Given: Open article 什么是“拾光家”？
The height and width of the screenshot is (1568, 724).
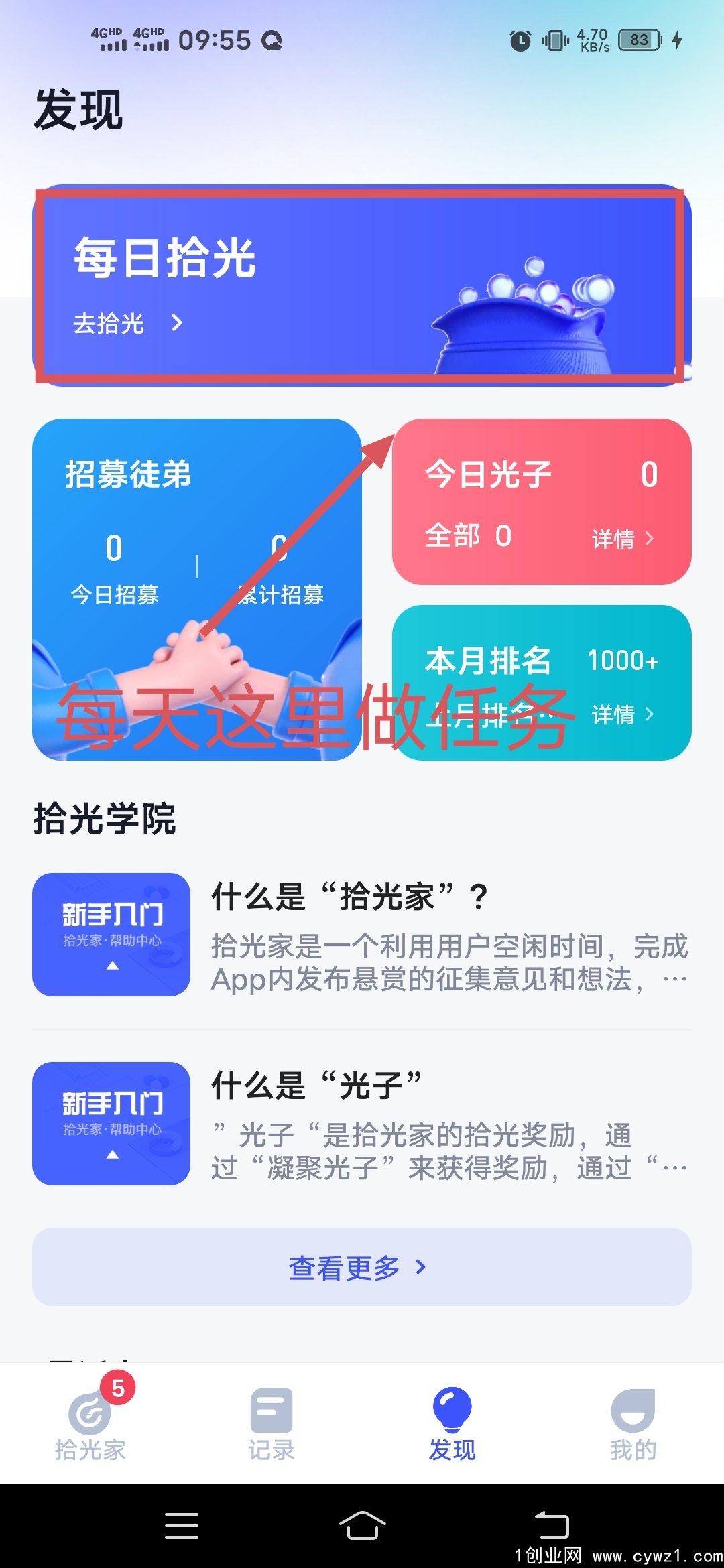Looking at the screenshot, I should pyautogui.click(x=362, y=935).
